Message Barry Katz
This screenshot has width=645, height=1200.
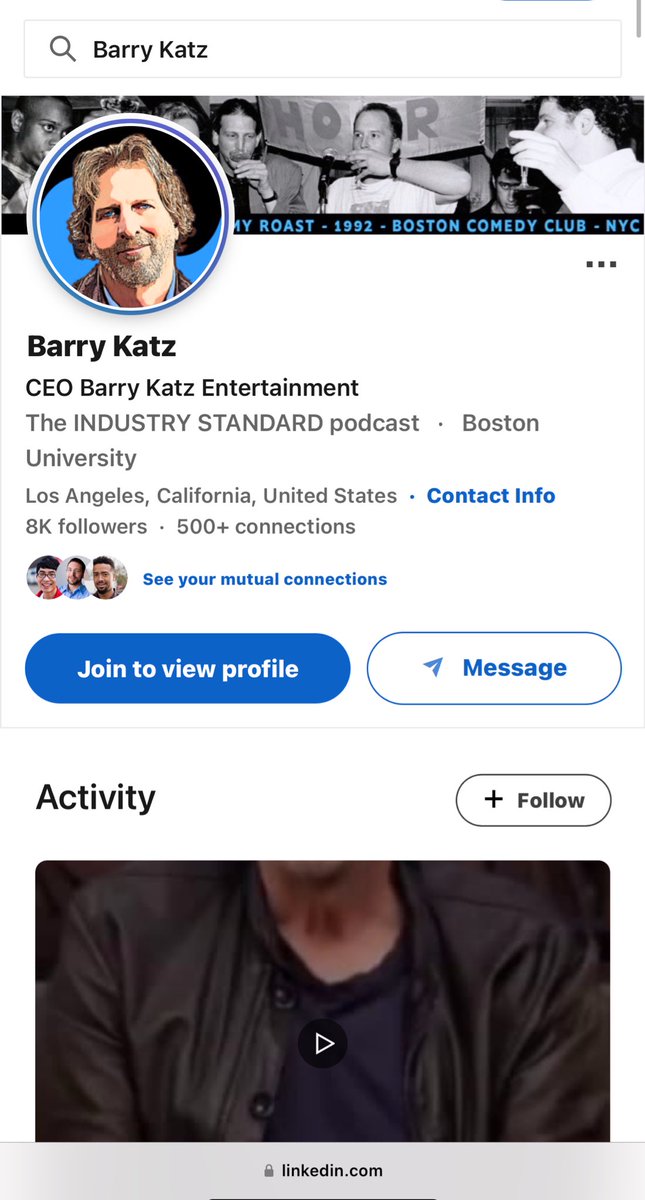point(494,668)
